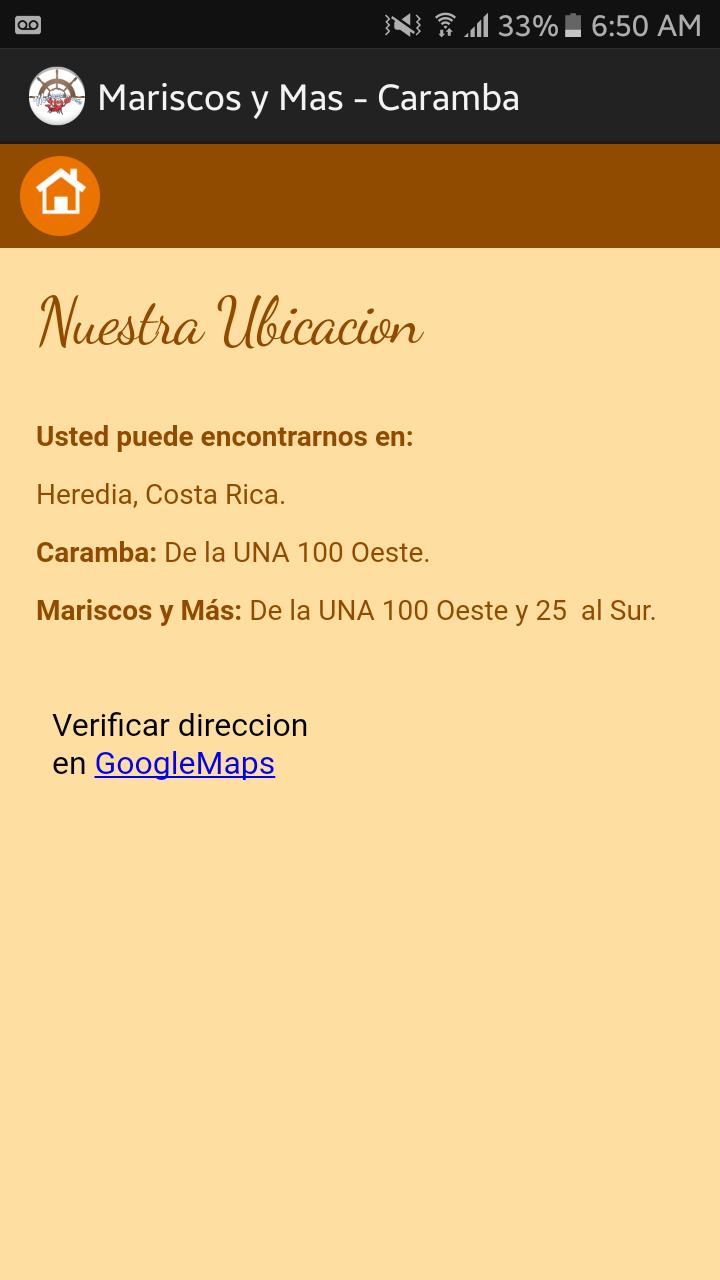The height and width of the screenshot is (1280, 720).
Task: Tap the Caramba address line
Action: click(x=232, y=552)
